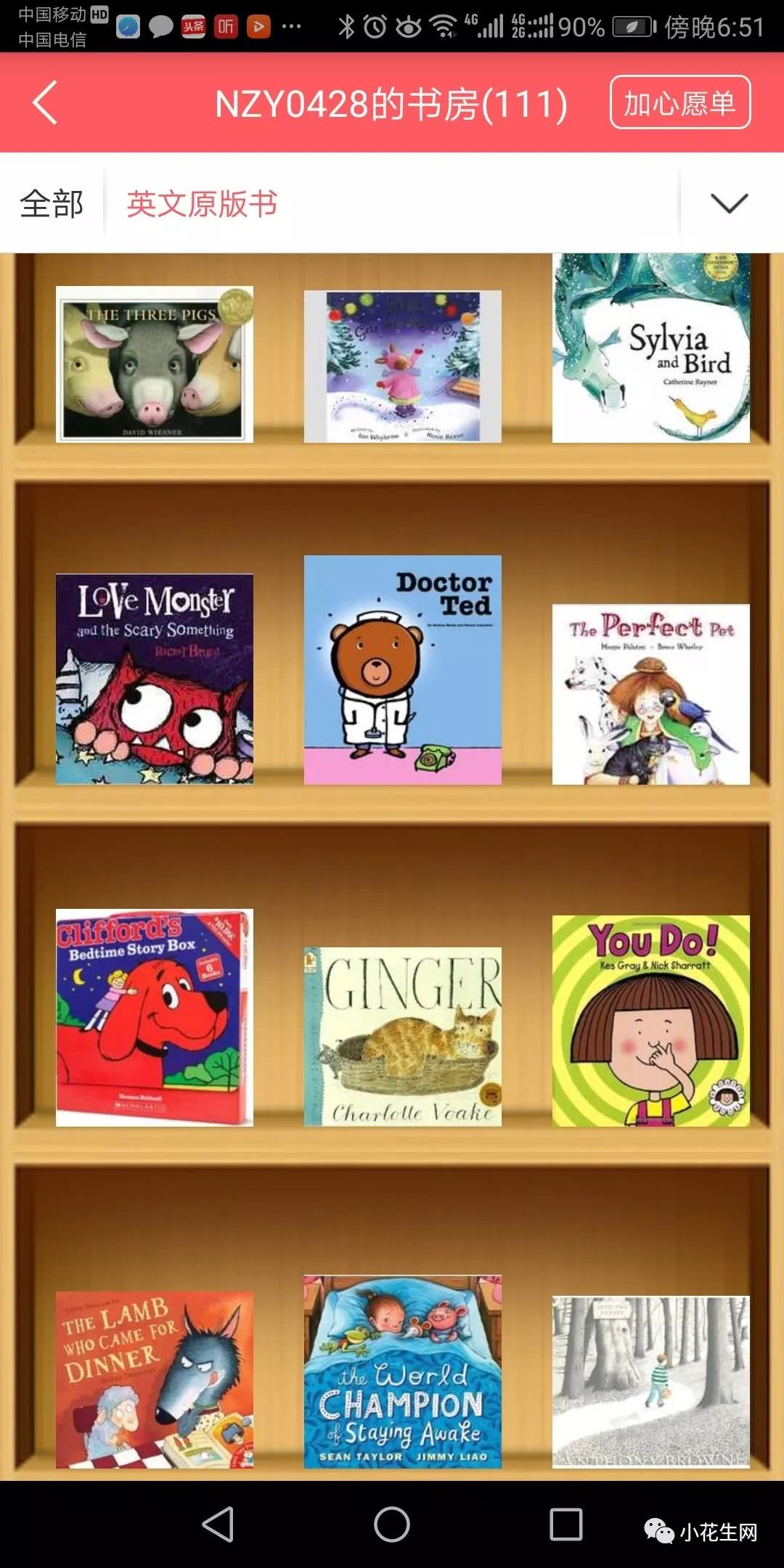Open World Champion of Staying Awake
The height and width of the screenshot is (1568, 784).
[x=402, y=1372]
